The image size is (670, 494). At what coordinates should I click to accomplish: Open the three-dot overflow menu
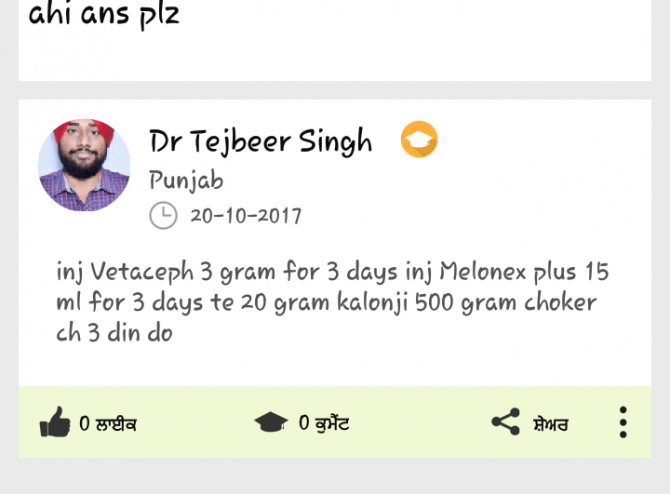pyautogui.click(x=623, y=422)
